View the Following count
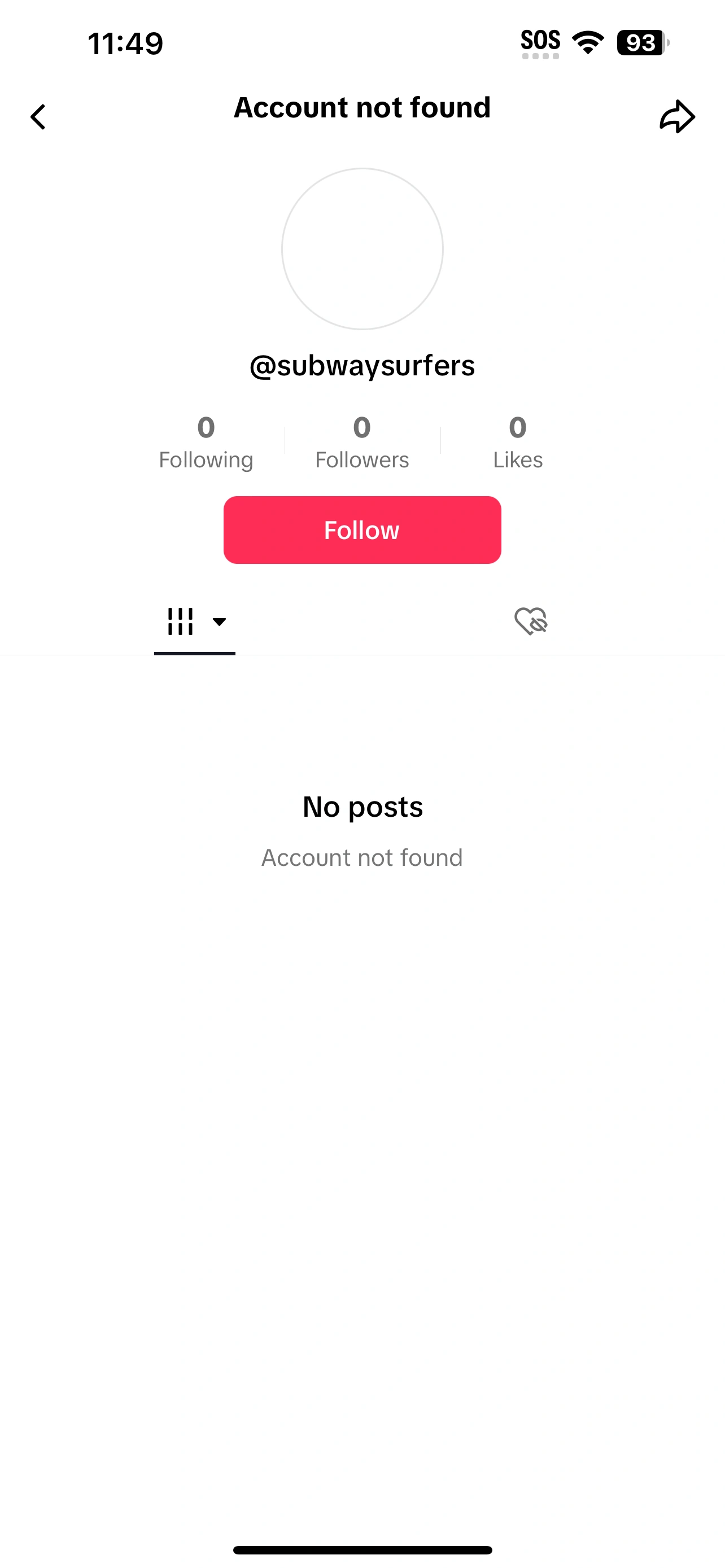This screenshot has width=725, height=1568. click(206, 442)
